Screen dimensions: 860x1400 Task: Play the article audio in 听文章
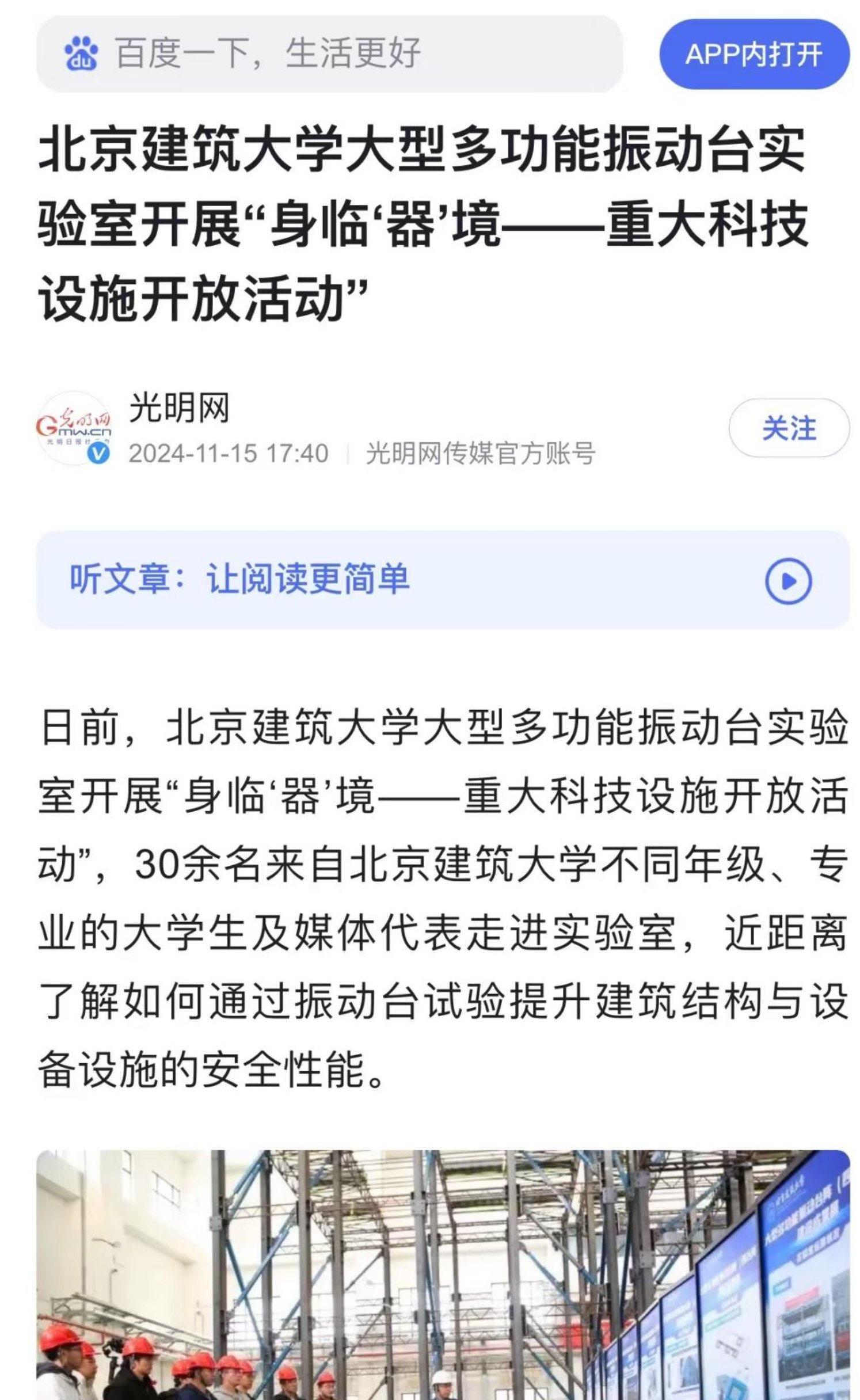coord(789,581)
